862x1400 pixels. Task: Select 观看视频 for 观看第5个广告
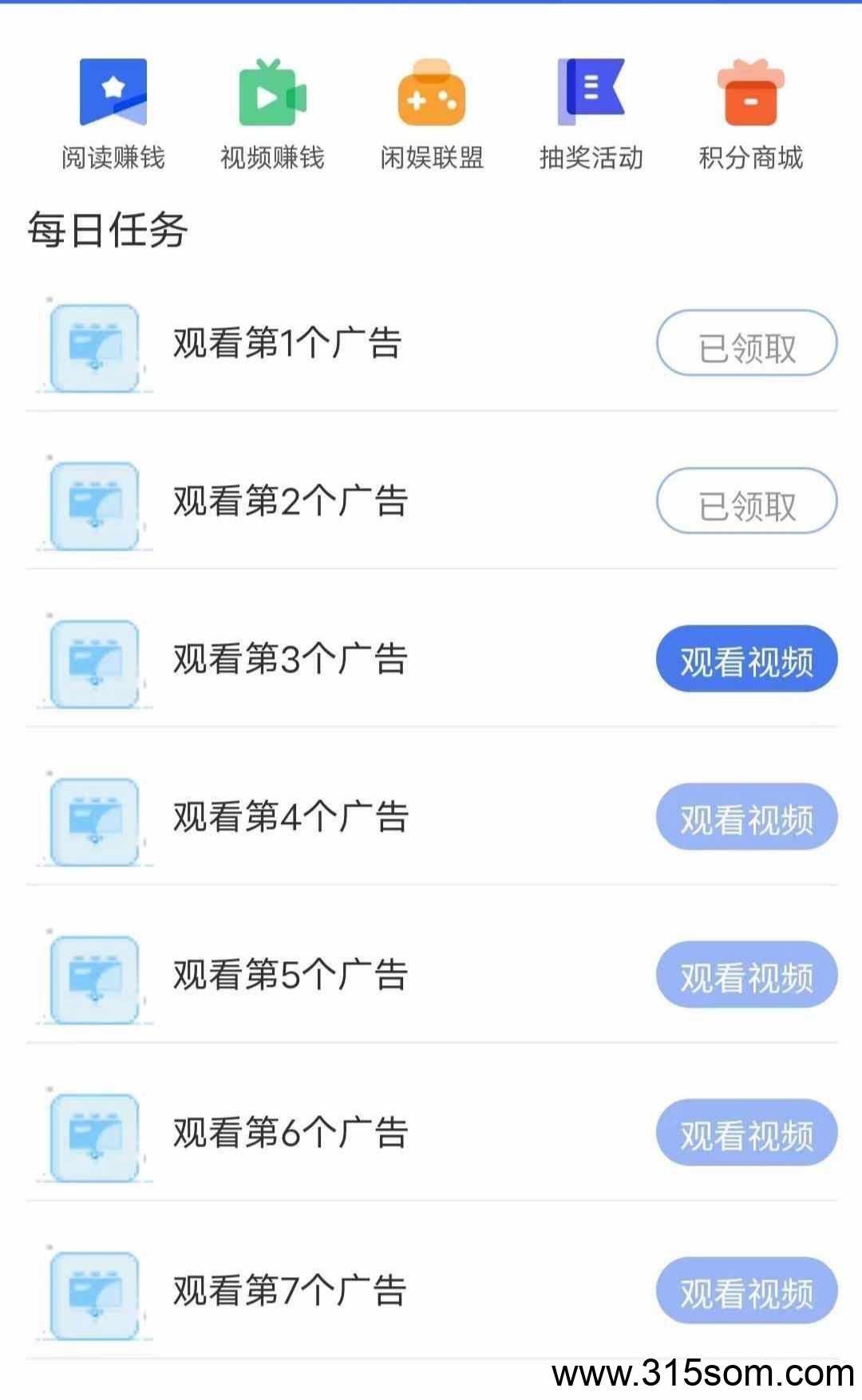click(747, 975)
